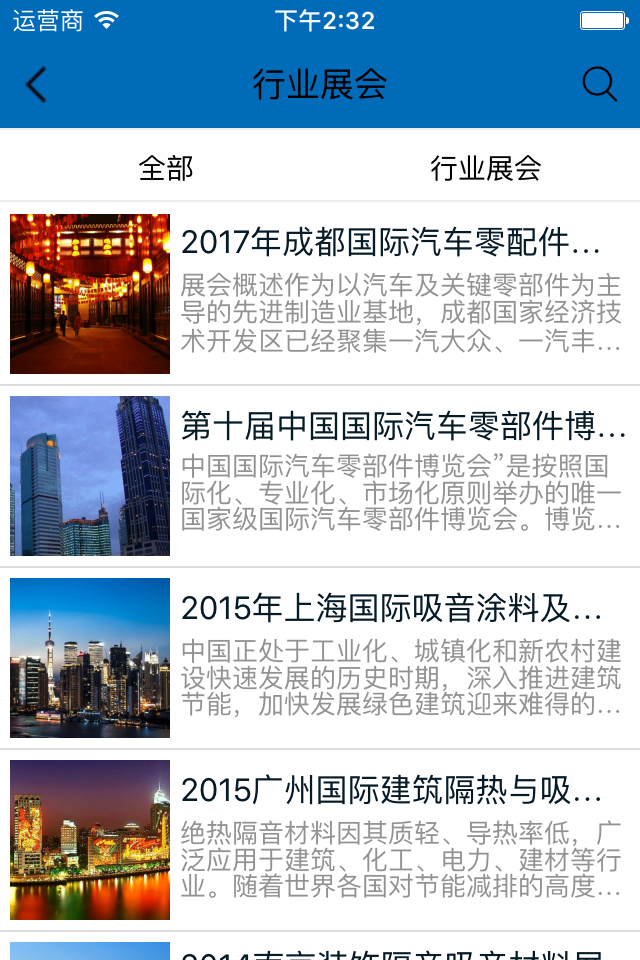640x960 pixels.
Task: Open the search magnifier icon
Action: coord(599,85)
